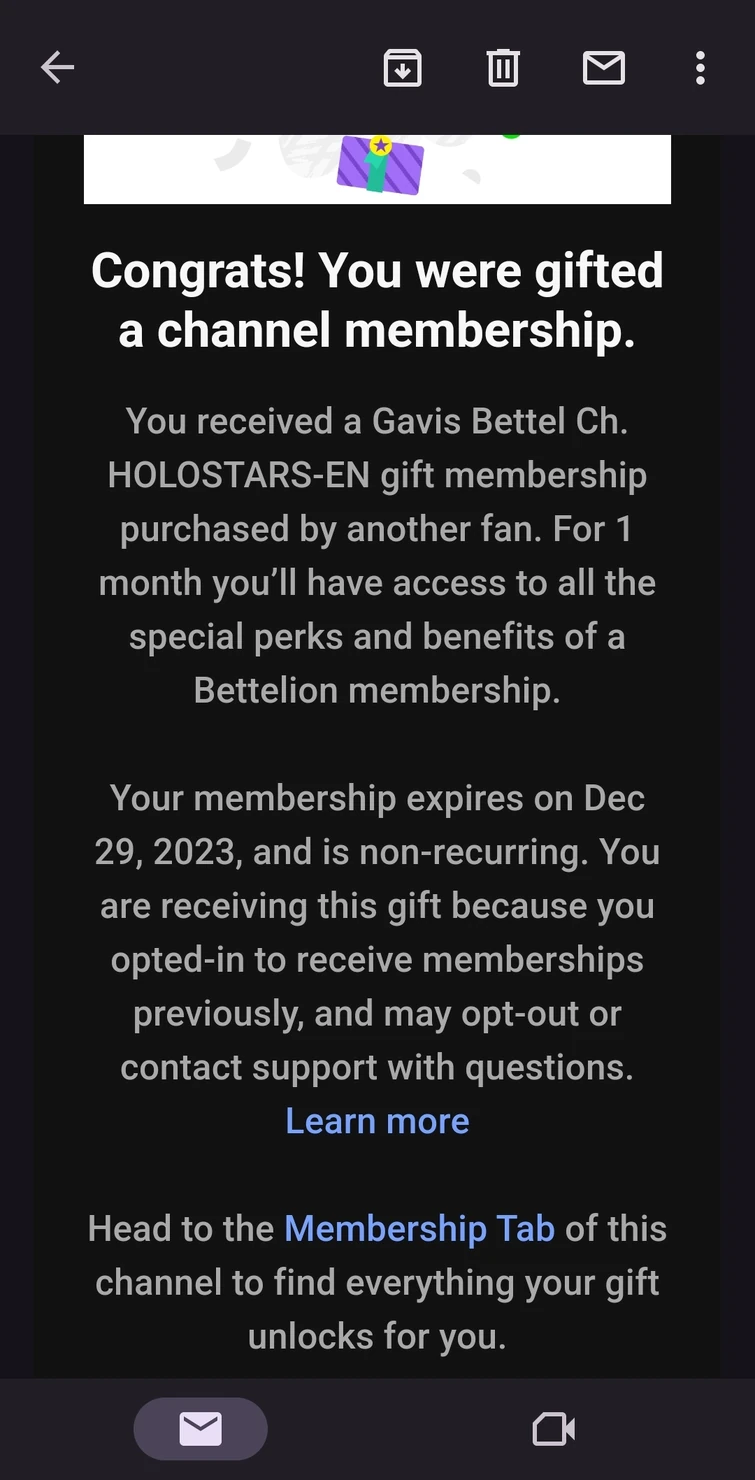
Task: Tap the yellow star on the gift box
Action: click(x=382, y=143)
